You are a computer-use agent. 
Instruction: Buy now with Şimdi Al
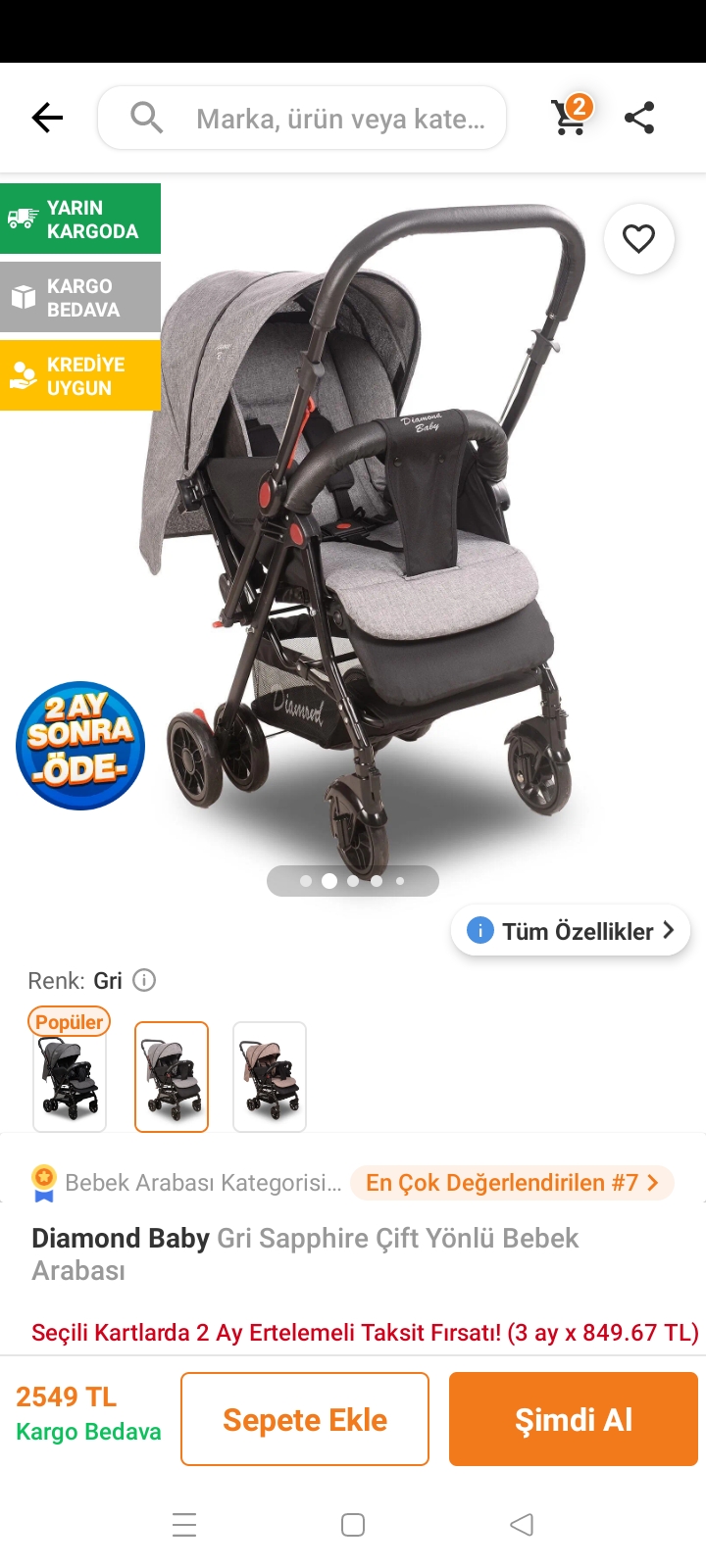(x=574, y=1419)
